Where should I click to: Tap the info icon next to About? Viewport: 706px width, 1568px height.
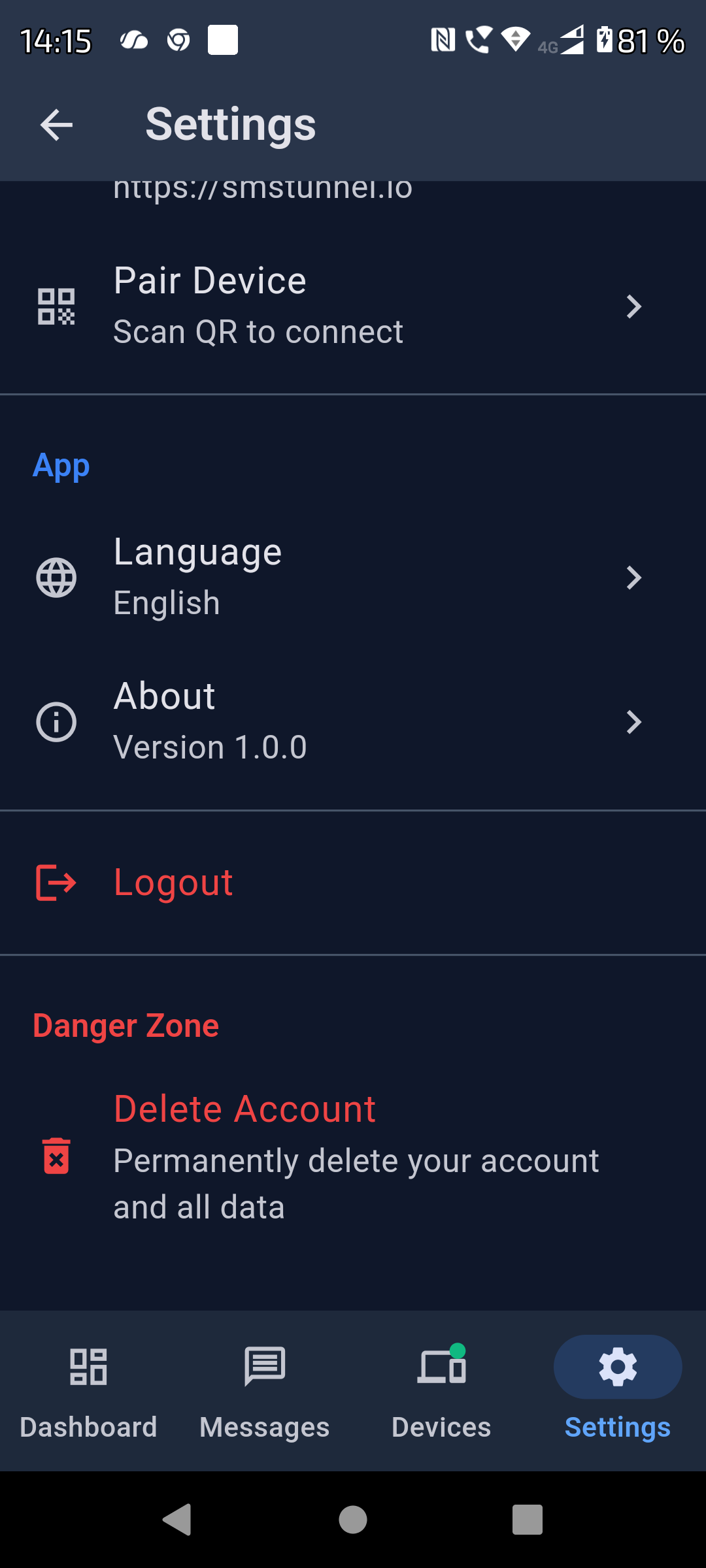pyautogui.click(x=56, y=721)
